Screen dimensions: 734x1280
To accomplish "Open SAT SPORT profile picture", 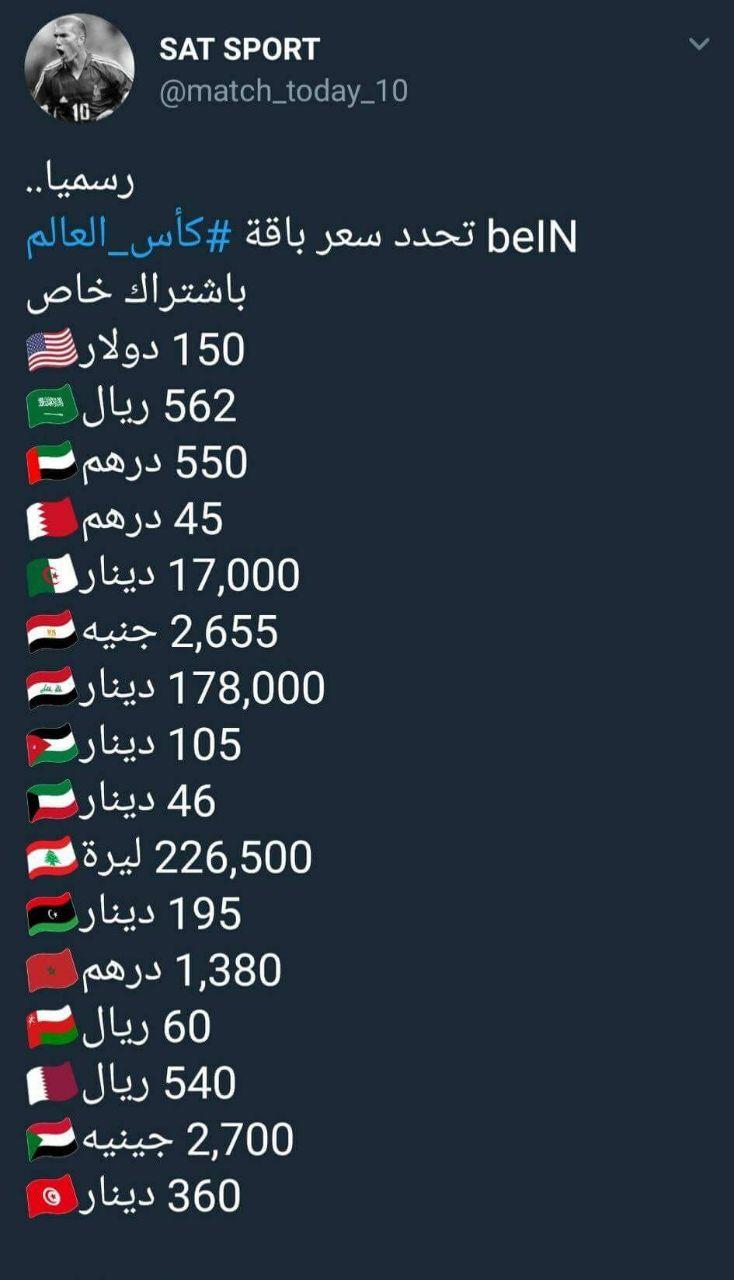I will 79,68.
